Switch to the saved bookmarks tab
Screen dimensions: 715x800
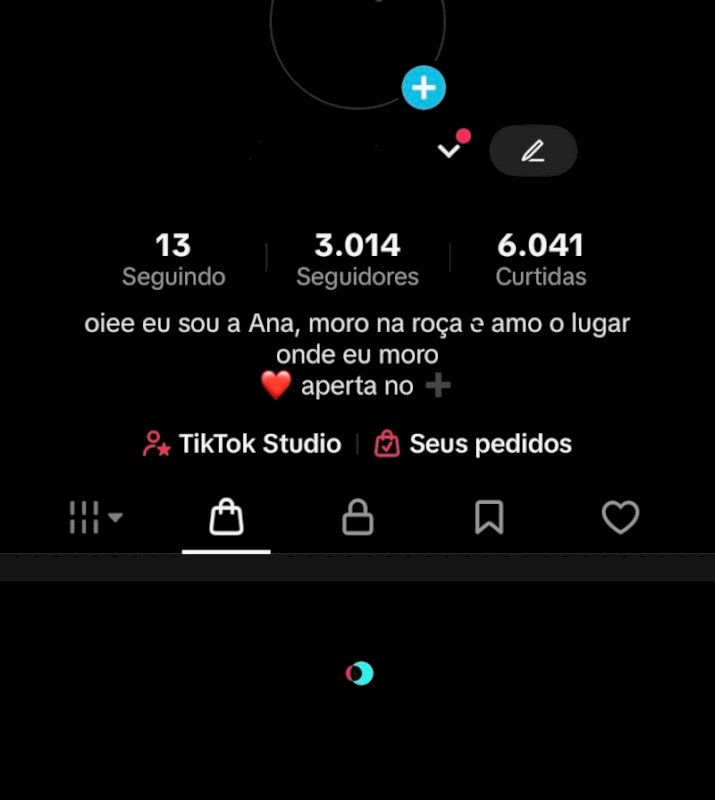488,517
